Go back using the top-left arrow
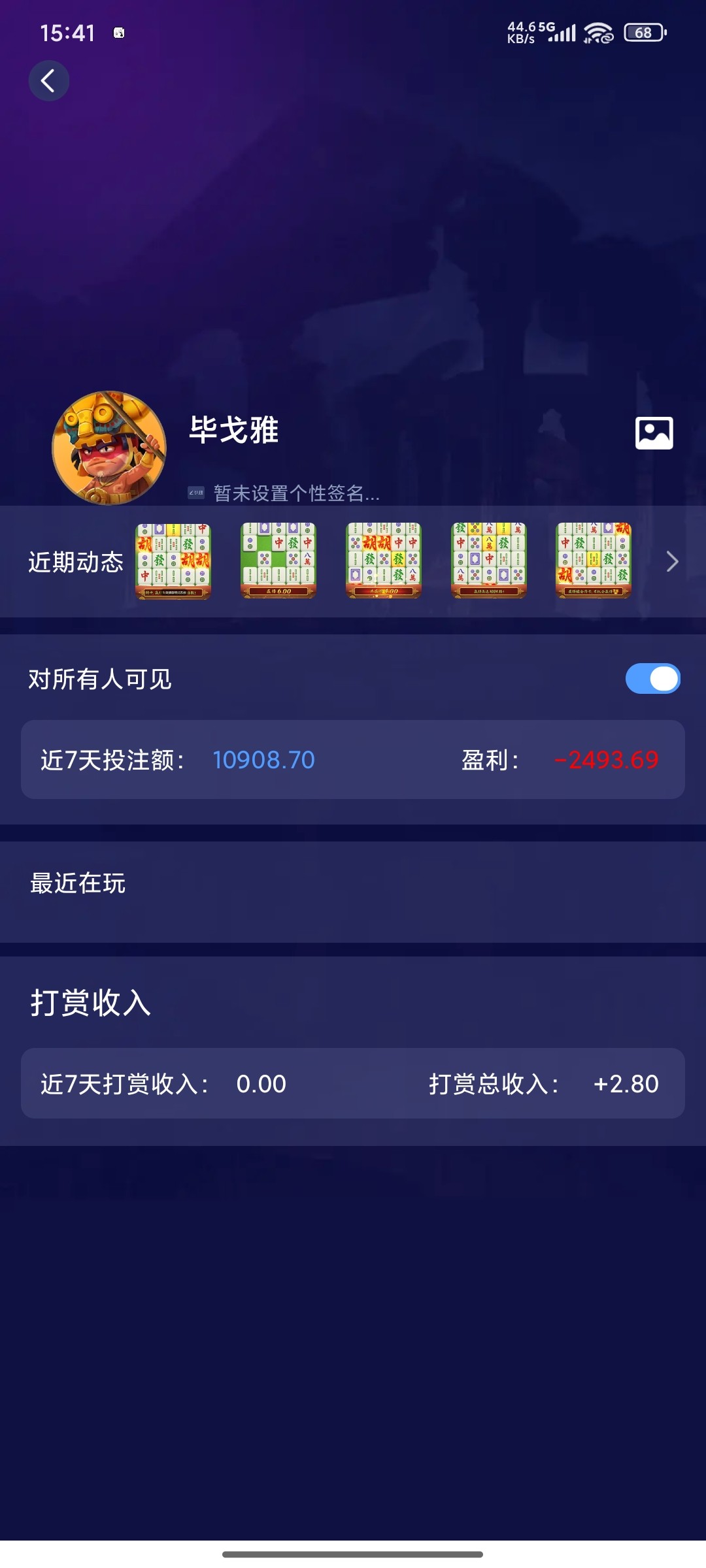The width and height of the screenshot is (706, 1568). [x=48, y=81]
